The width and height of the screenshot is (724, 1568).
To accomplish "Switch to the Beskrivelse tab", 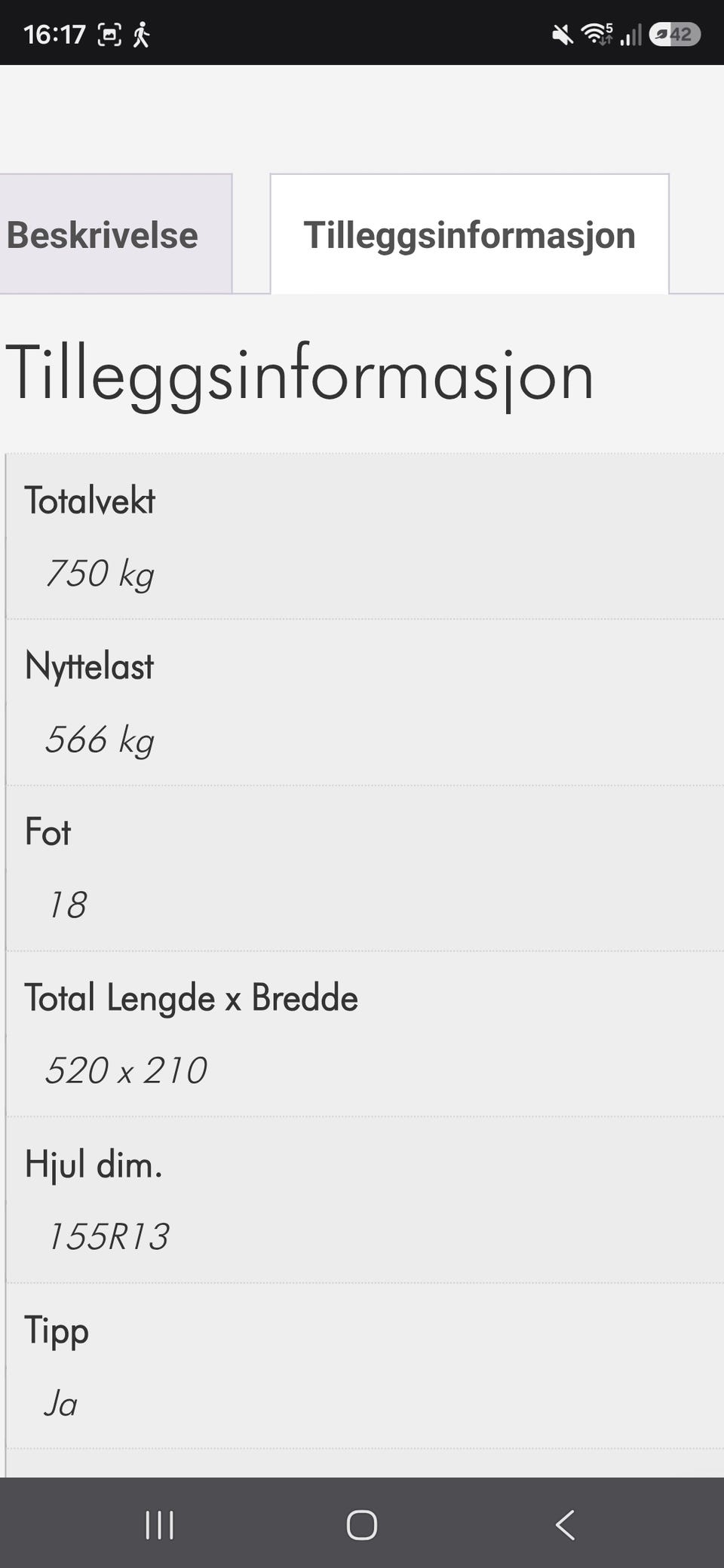I will point(115,234).
